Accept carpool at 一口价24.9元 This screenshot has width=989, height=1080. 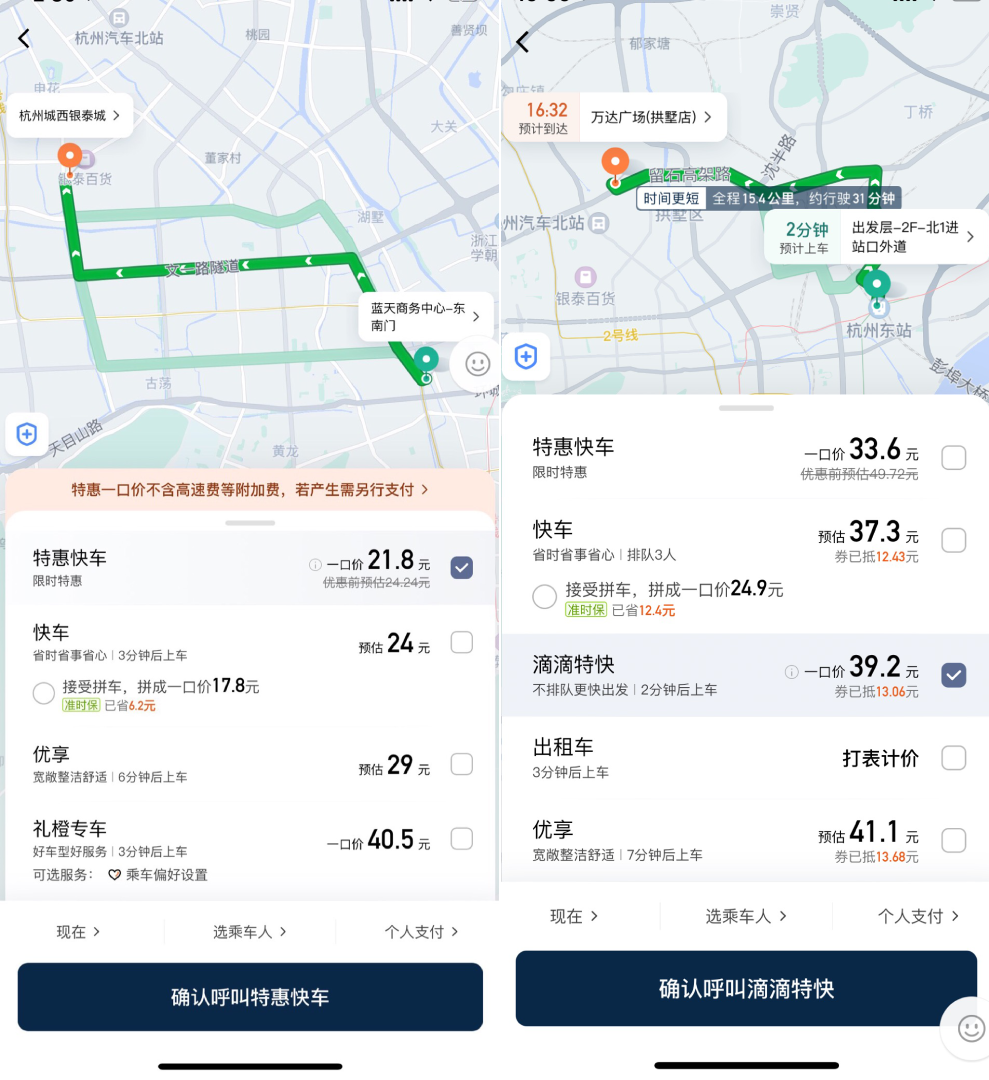544,596
